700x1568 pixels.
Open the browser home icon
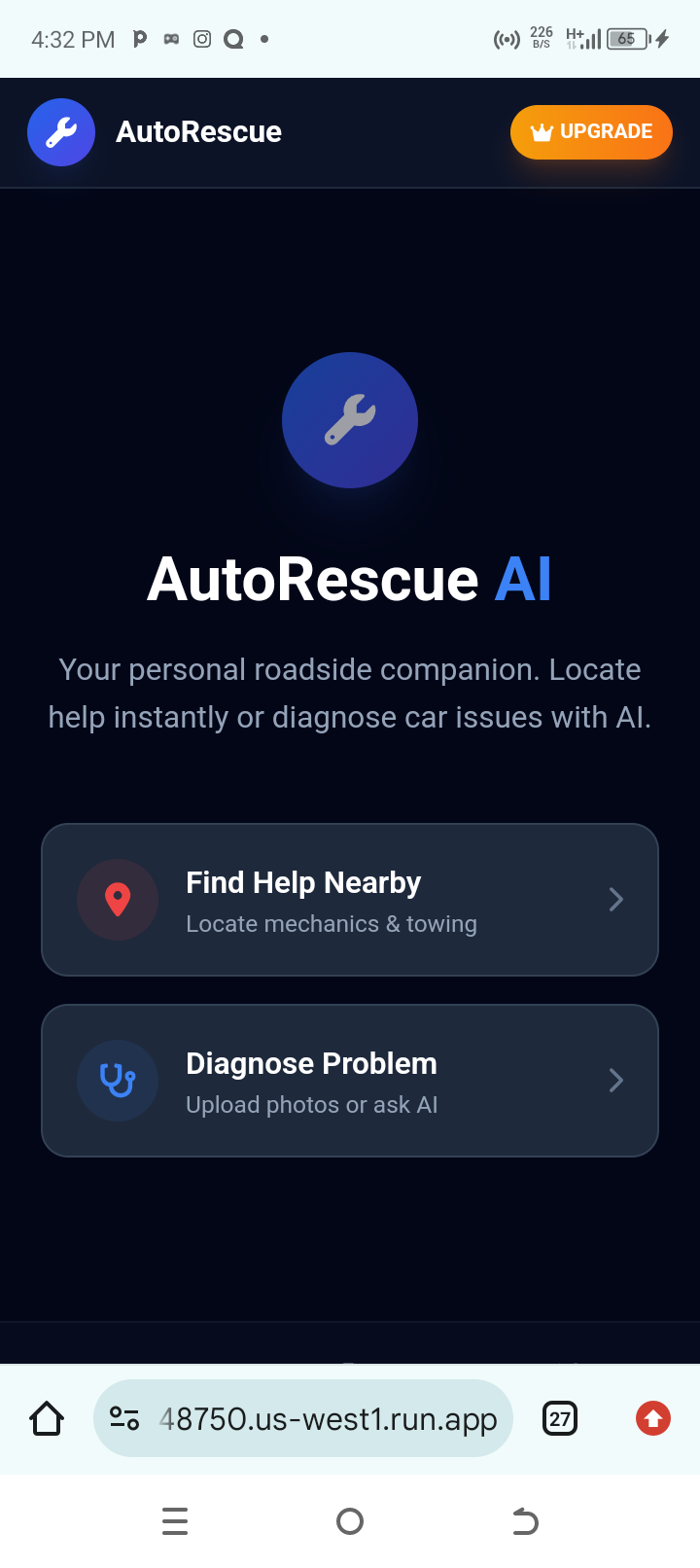click(x=46, y=1418)
